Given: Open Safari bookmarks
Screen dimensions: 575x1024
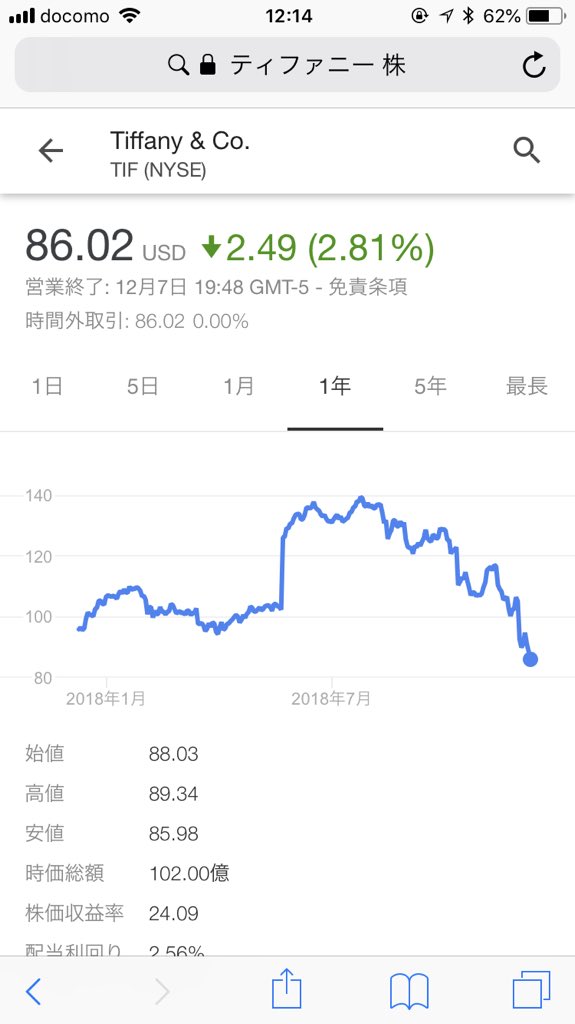Looking at the screenshot, I should (409, 991).
